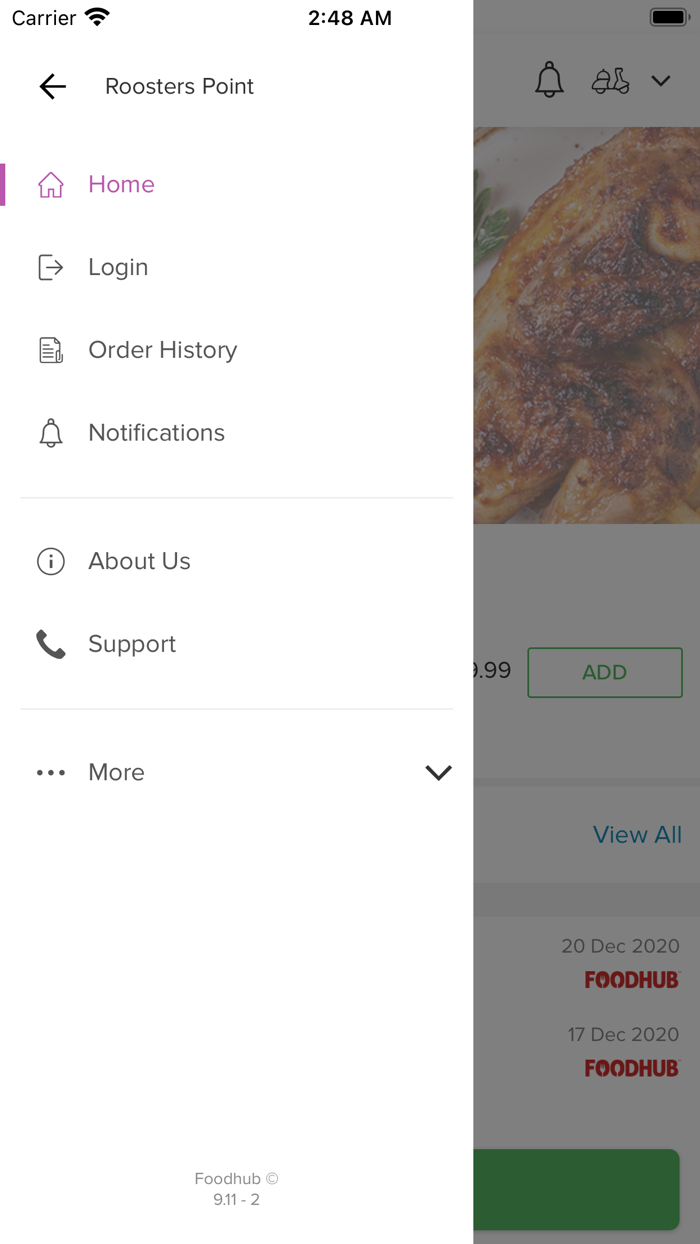Viewport: 700px width, 1244px height.
Task: Open Support contact option
Action: point(132,645)
